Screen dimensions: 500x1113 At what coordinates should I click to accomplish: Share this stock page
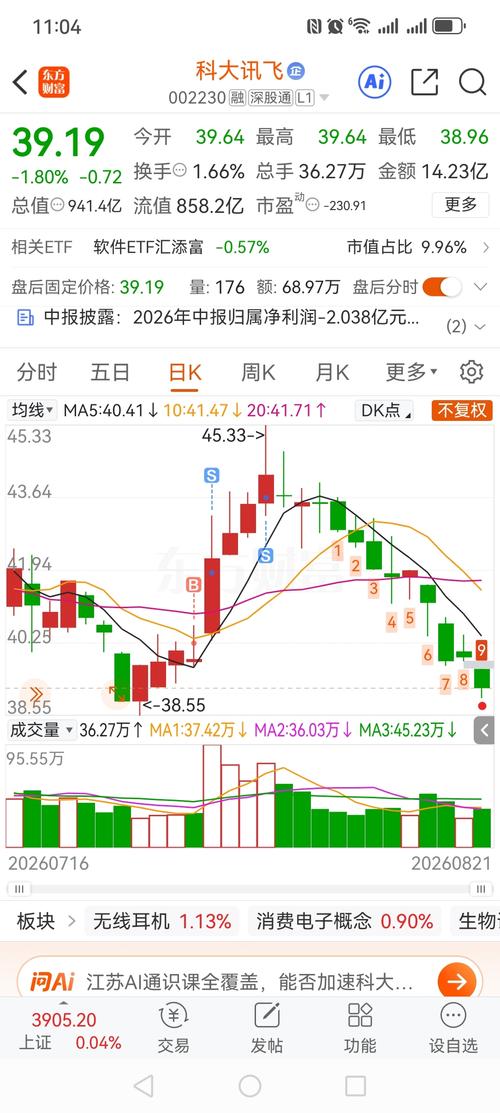pos(424,82)
